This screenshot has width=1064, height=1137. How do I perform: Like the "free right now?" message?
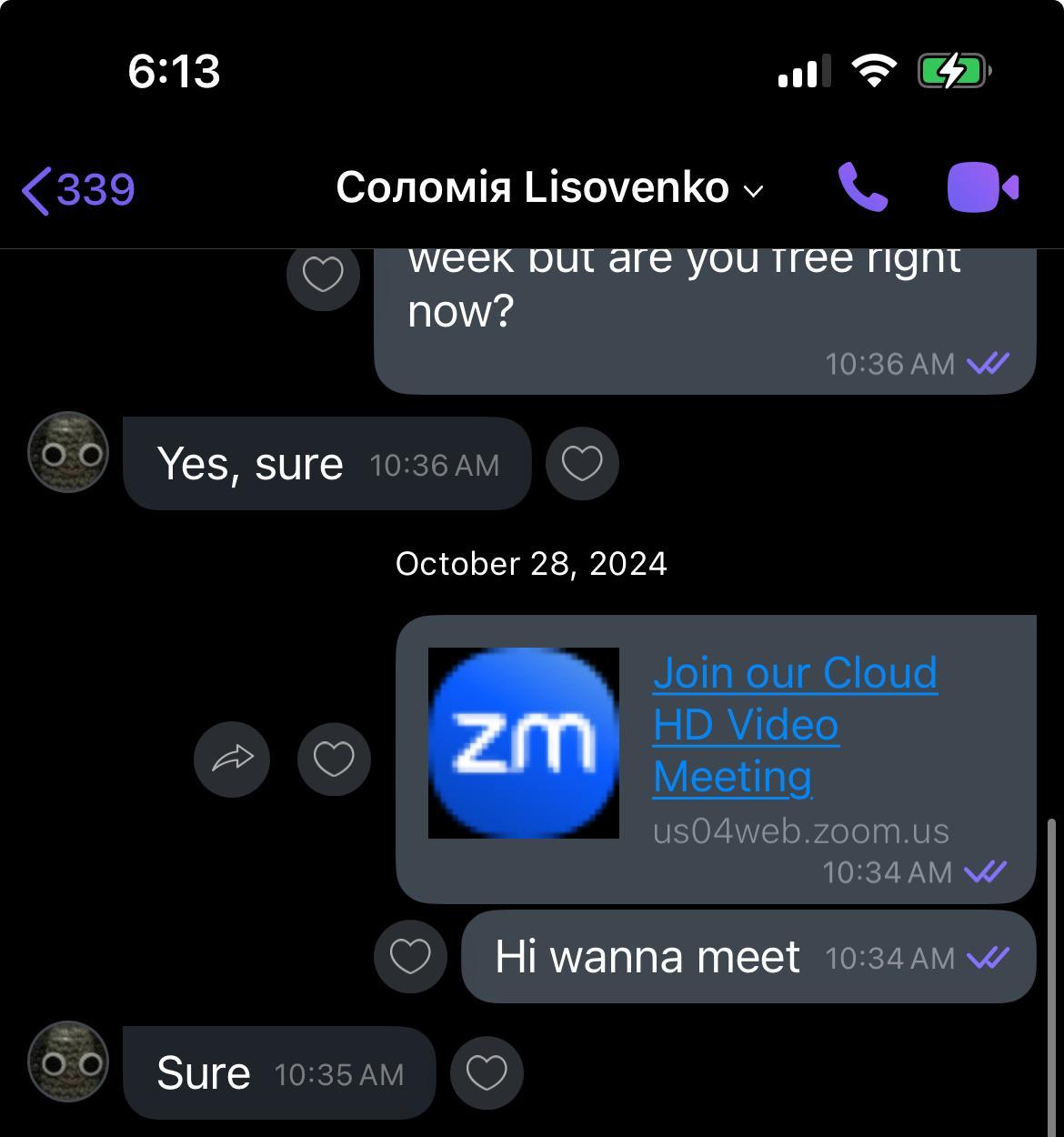point(323,274)
